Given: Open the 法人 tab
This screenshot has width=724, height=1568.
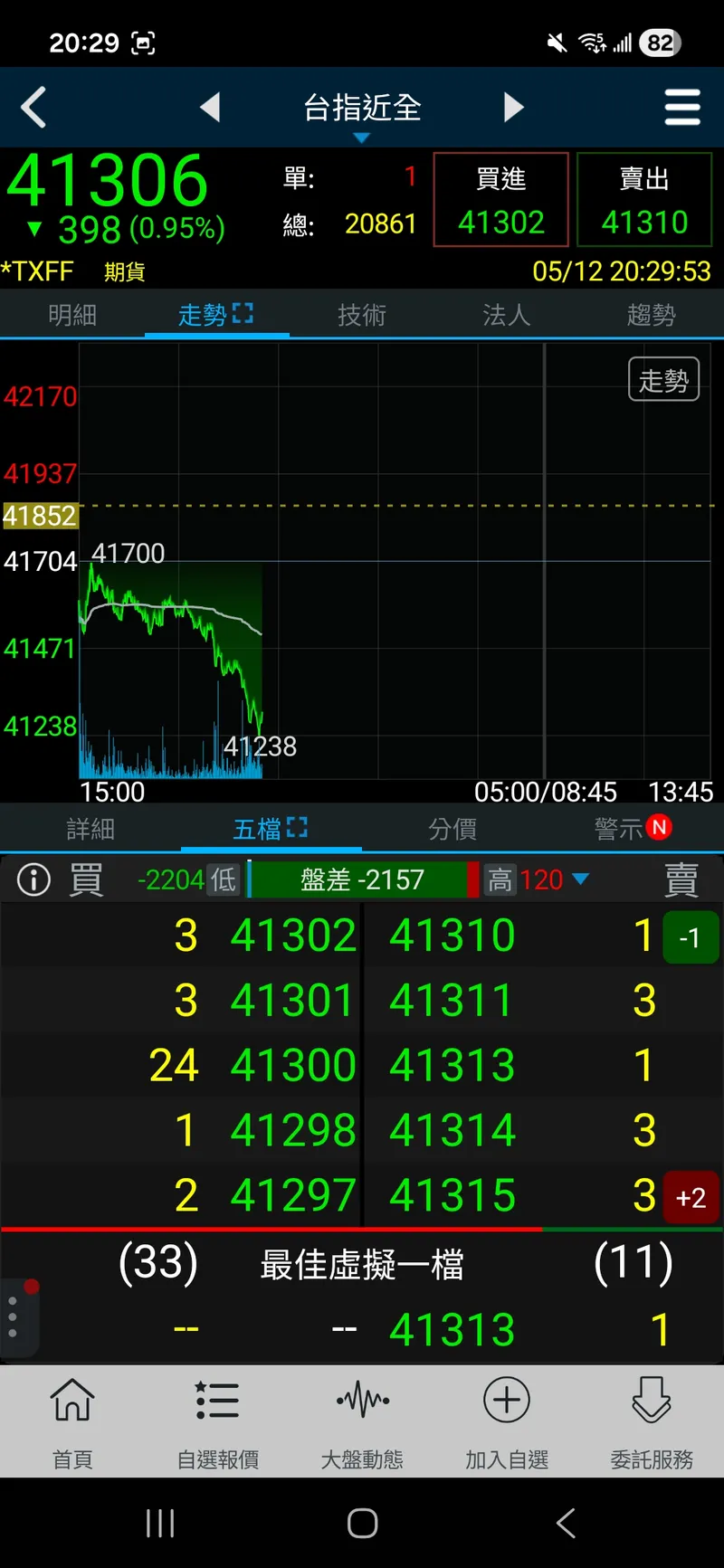Looking at the screenshot, I should [507, 315].
